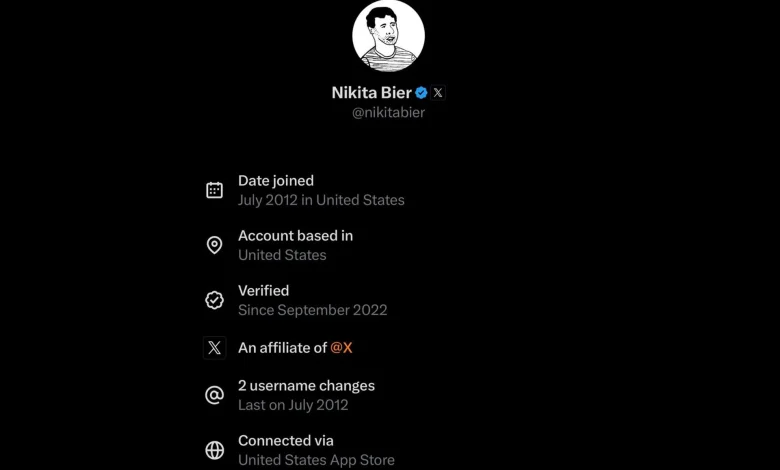Tap Nikita Bier's profile picture
Image resolution: width=780 pixels, height=470 pixels.
click(388, 36)
